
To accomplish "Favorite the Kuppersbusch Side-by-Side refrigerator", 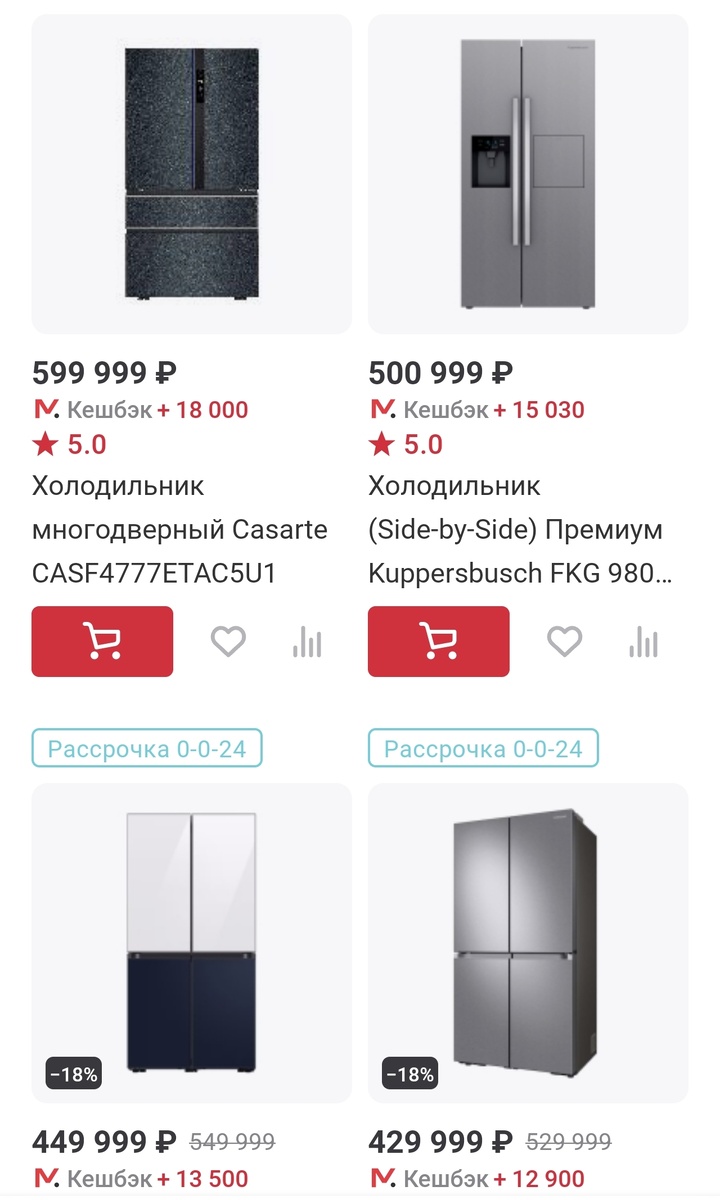I will coord(566,641).
